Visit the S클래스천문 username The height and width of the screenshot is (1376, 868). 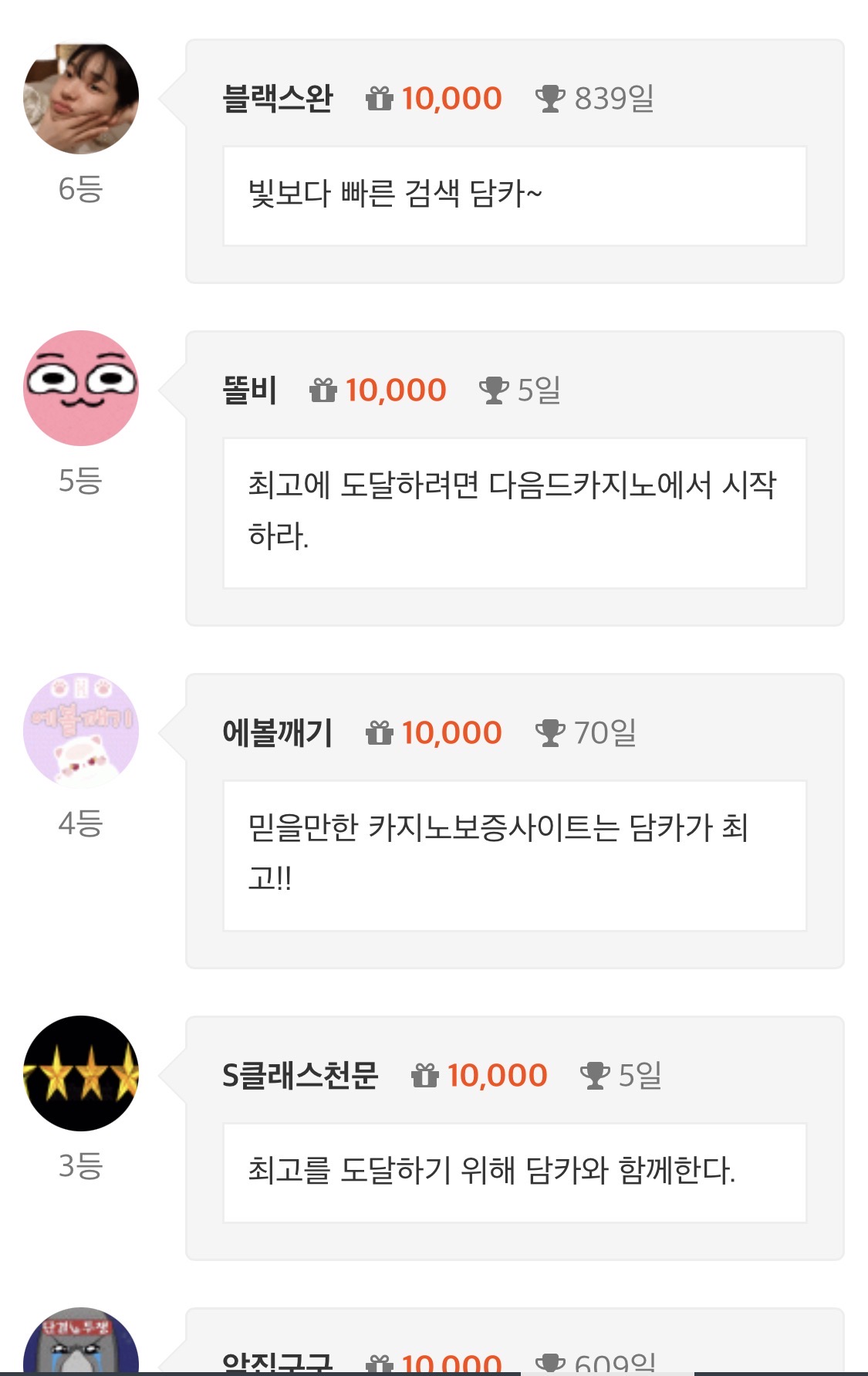[300, 1075]
